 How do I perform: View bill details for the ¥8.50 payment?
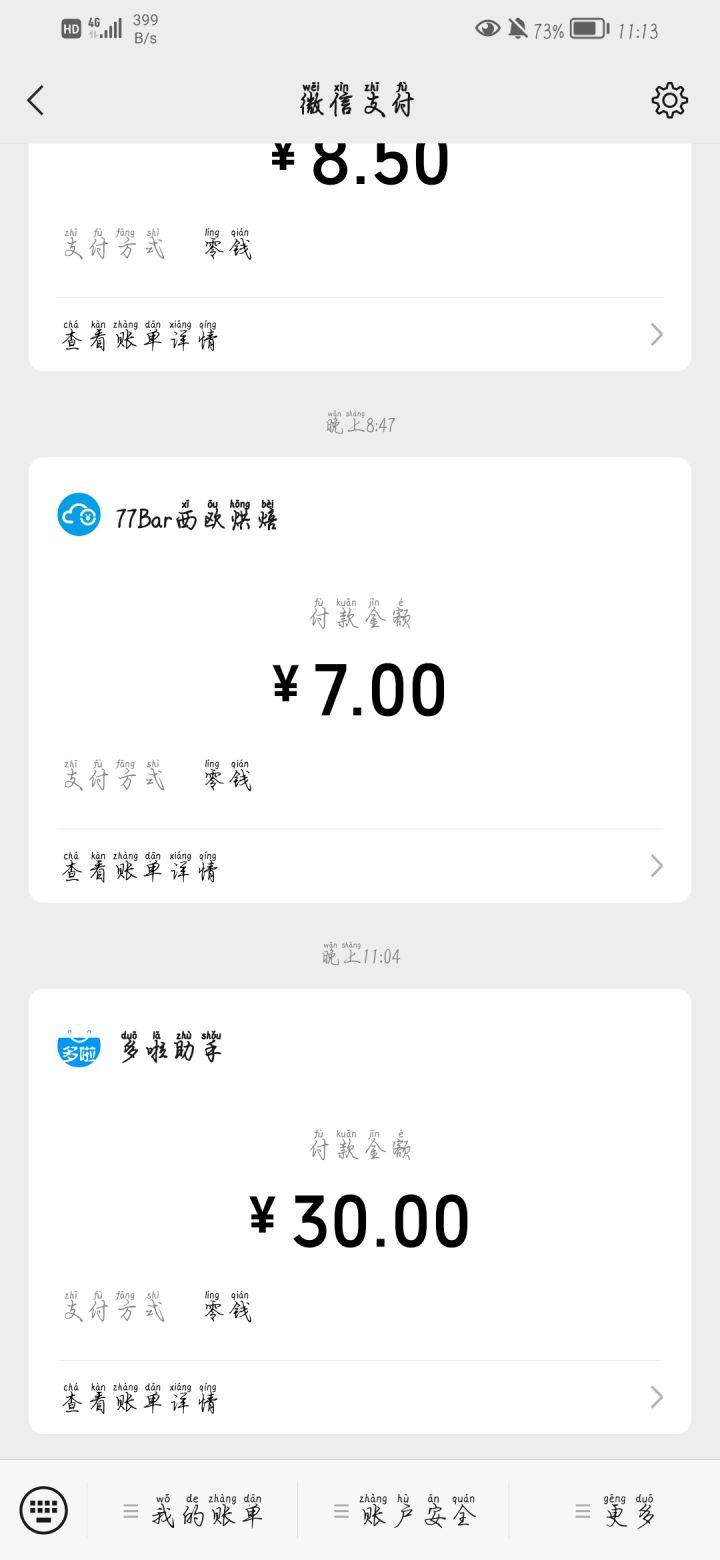pyautogui.click(x=360, y=335)
